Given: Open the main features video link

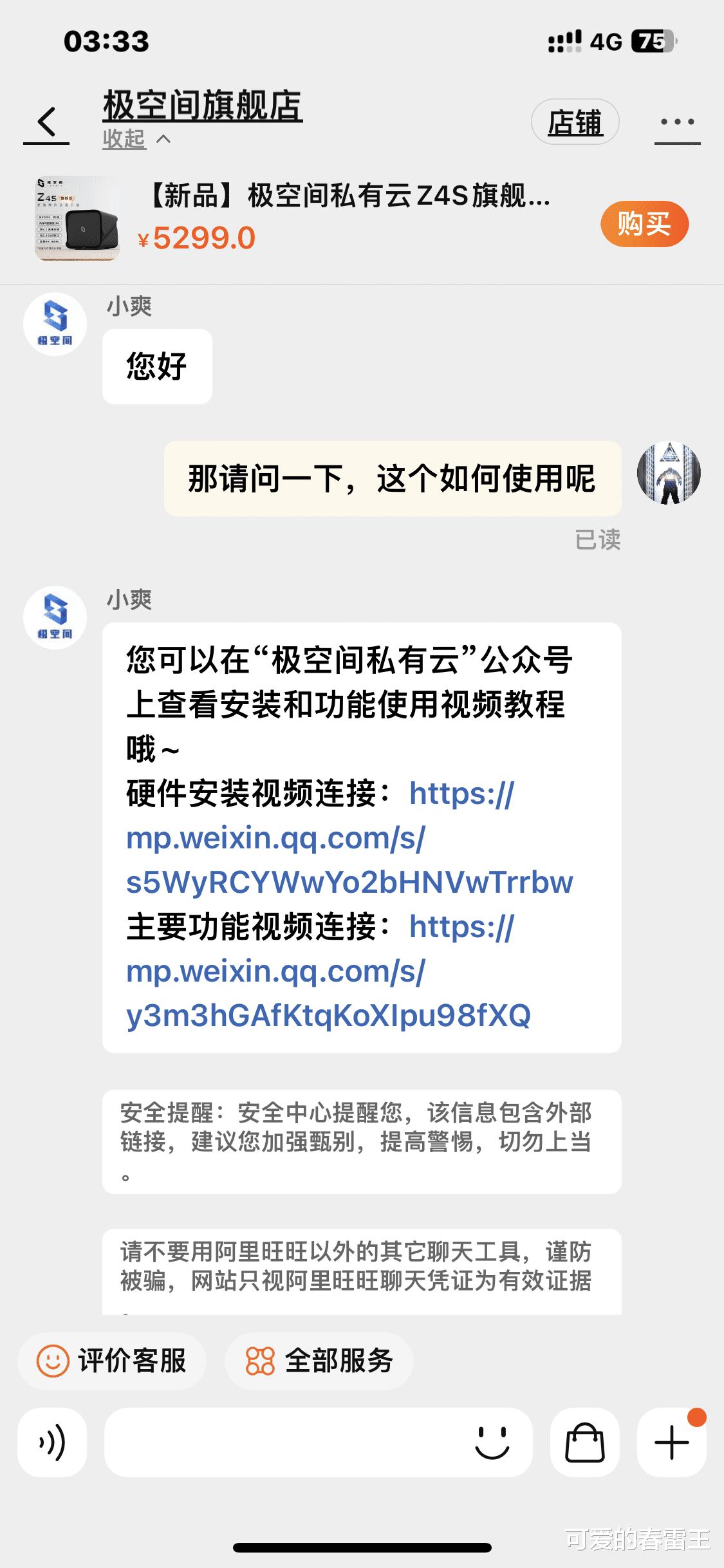Looking at the screenshot, I should coord(328,972).
